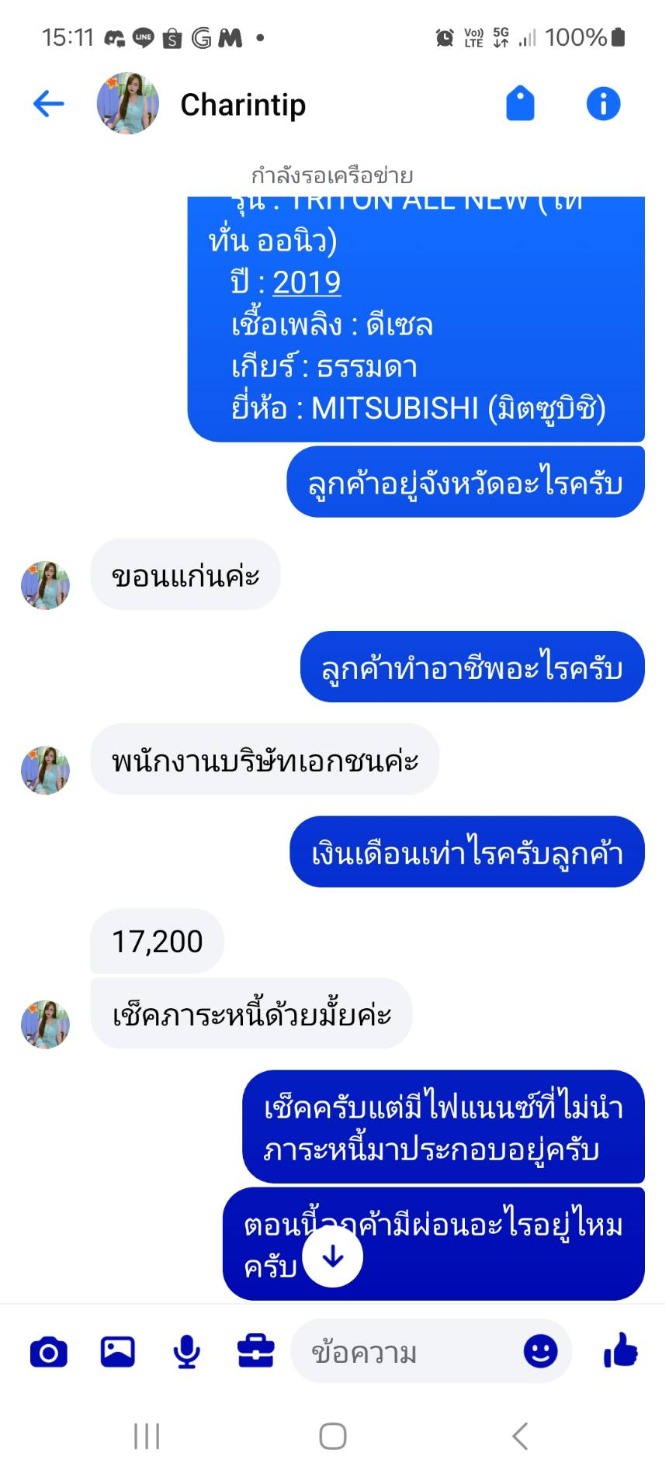
Task: Open Charintip's profile picture in header
Action: pos(128,104)
